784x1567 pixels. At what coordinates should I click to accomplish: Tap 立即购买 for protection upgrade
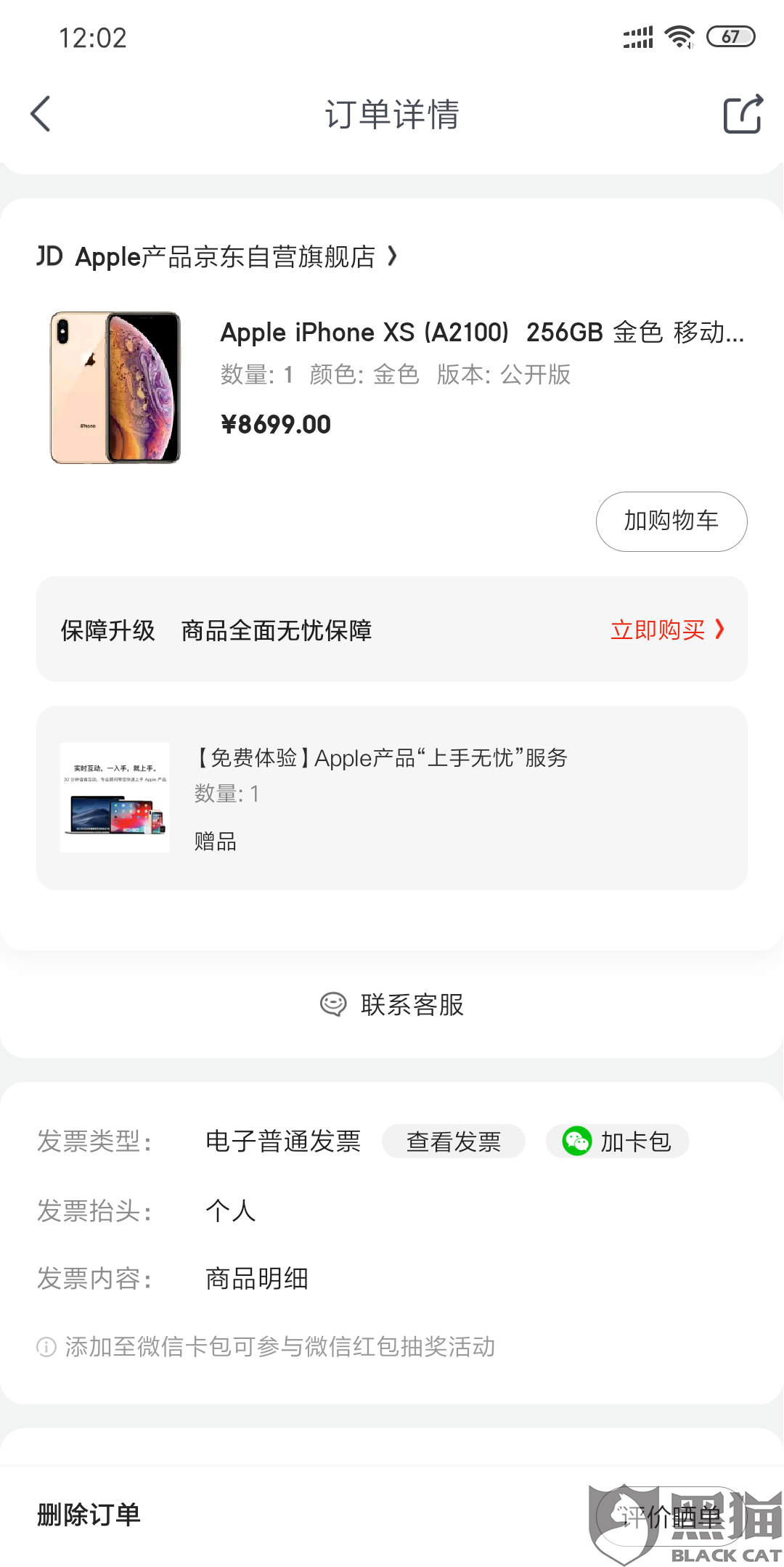pyautogui.click(x=666, y=630)
